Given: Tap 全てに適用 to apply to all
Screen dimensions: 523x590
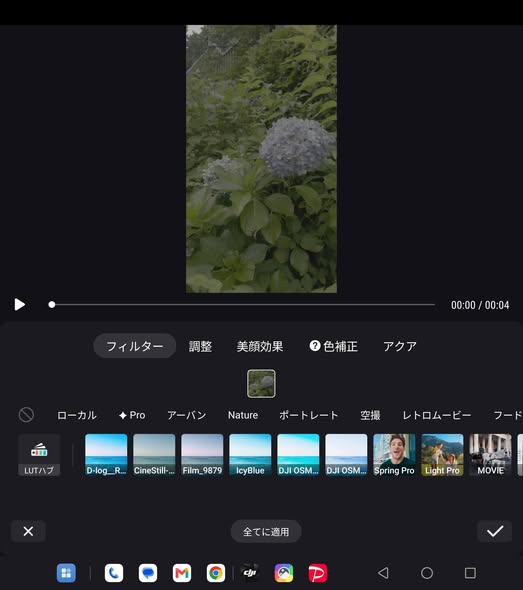Looking at the screenshot, I should point(266,531).
